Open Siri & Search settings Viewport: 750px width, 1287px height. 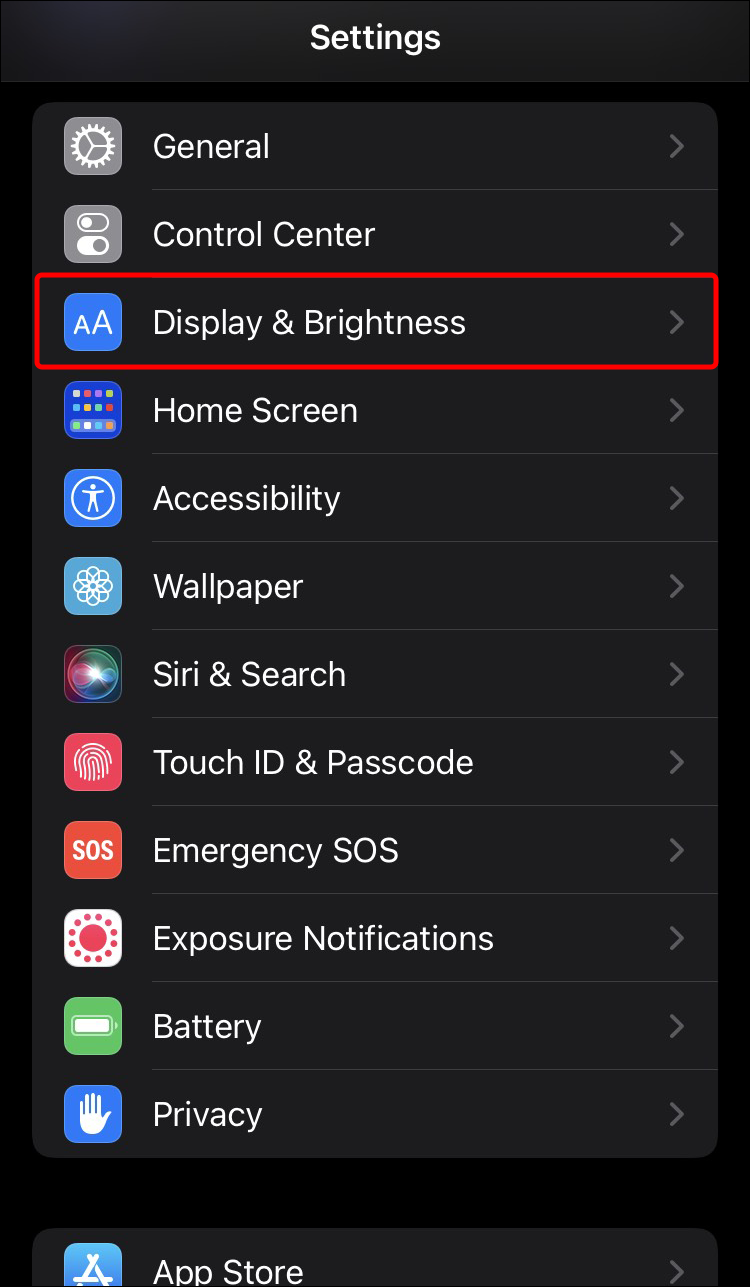375,675
